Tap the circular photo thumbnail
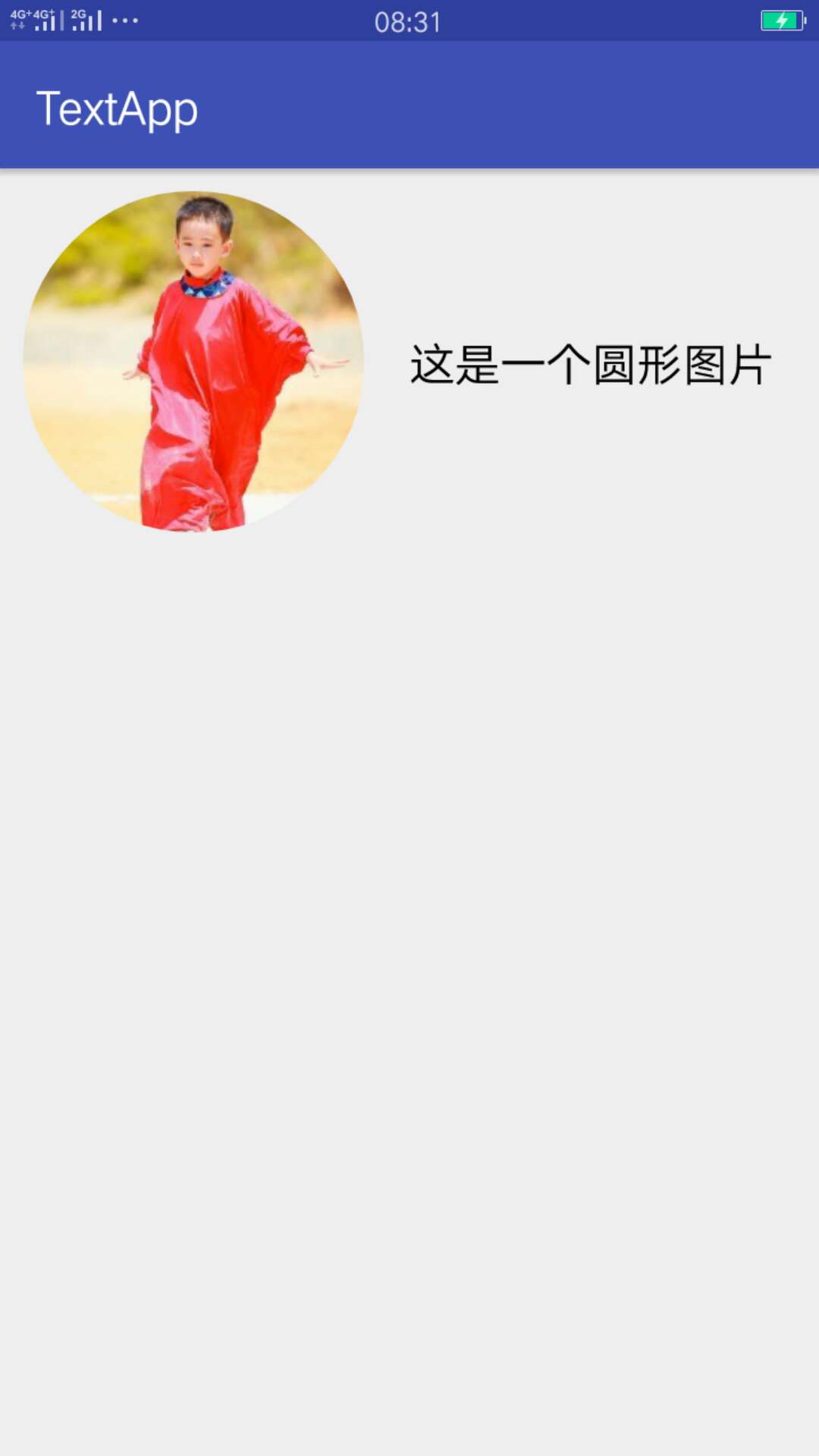The width and height of the screenshot is (819, 1456). coord(193,361)
